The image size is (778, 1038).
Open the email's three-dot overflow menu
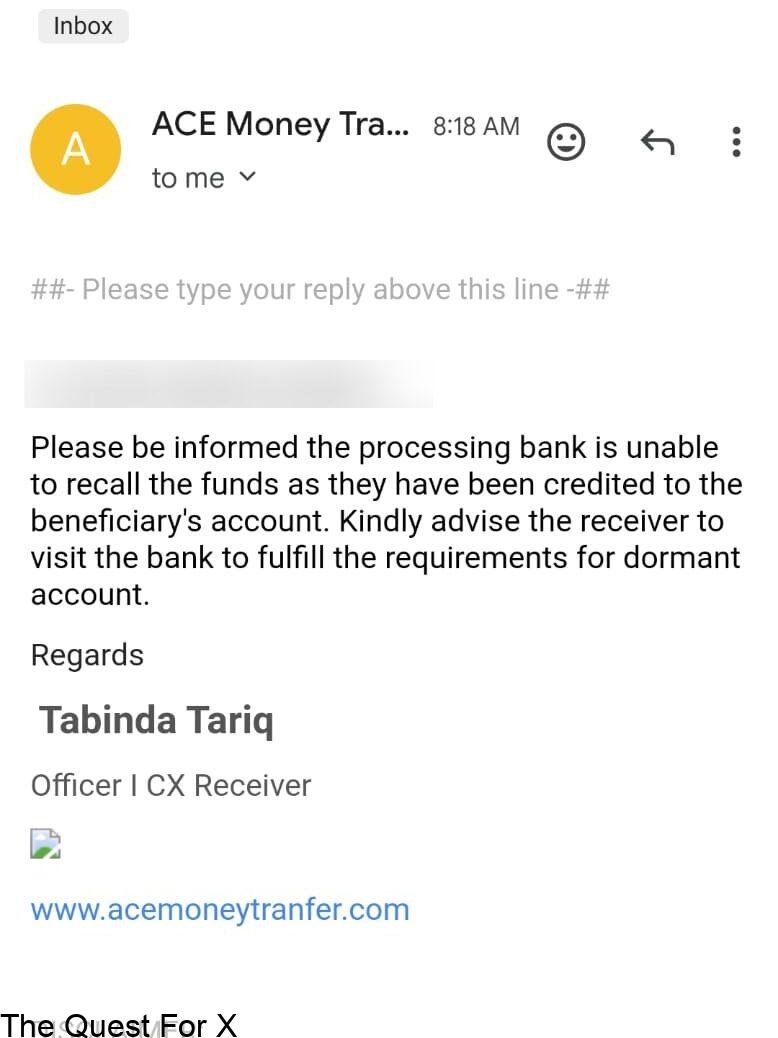coord(736,143)
